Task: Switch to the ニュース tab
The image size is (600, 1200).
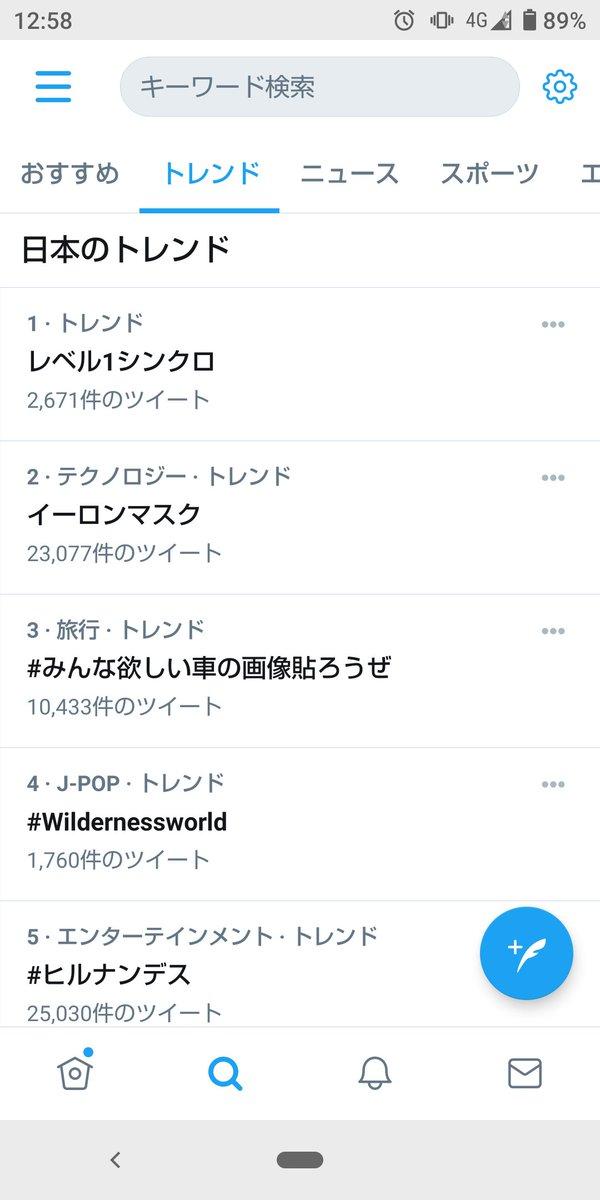Action: point(350,174)
